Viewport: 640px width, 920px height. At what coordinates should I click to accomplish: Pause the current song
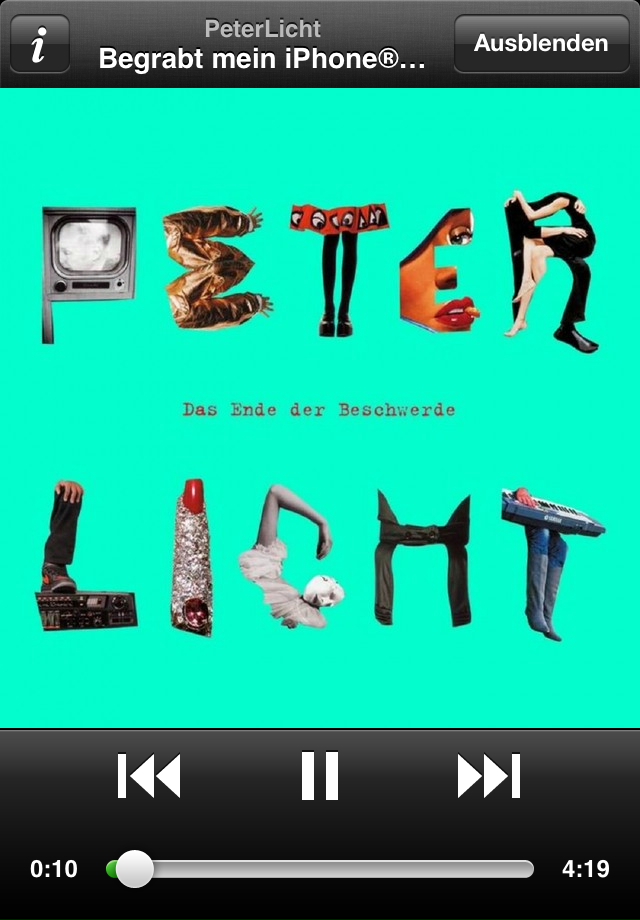click(320, 776)
